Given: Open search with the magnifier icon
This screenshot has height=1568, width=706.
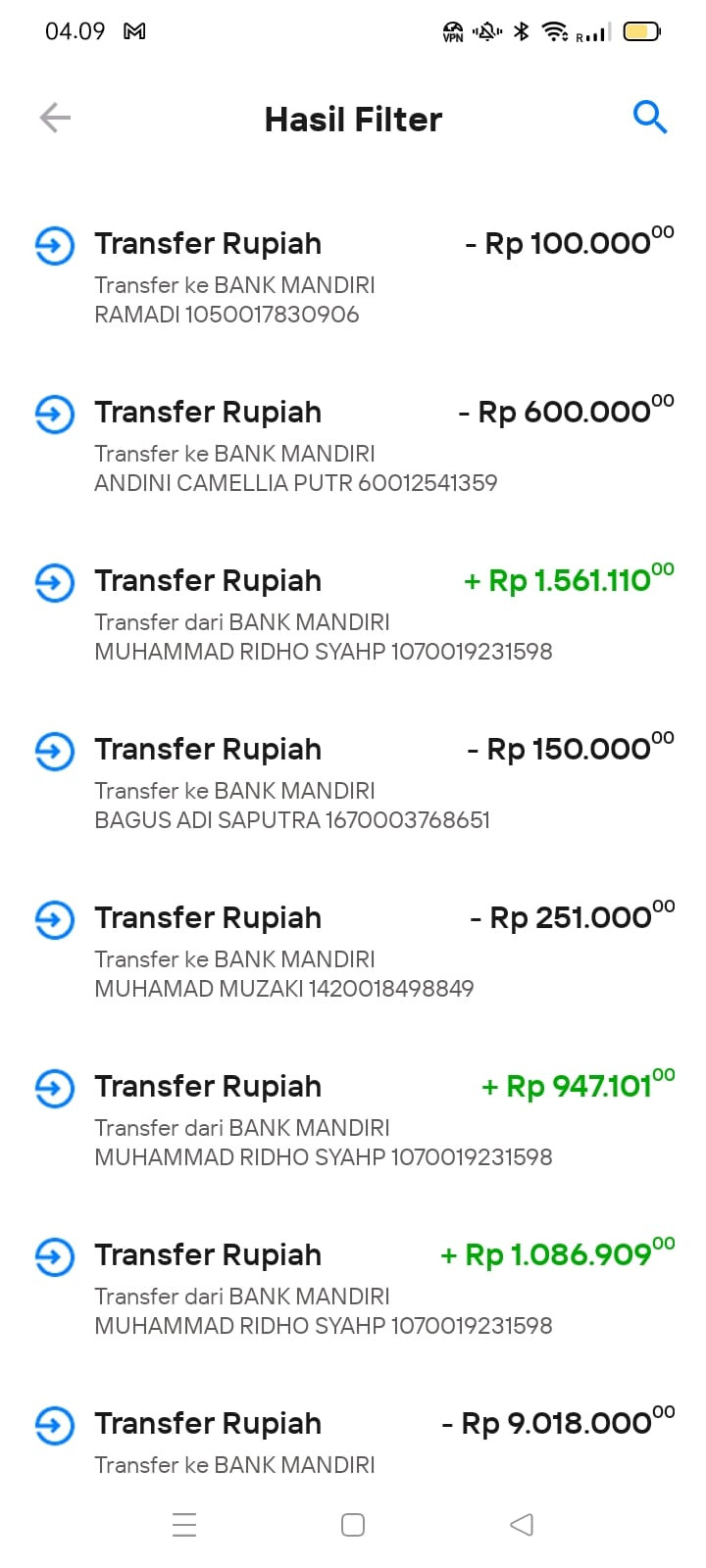Looking at the screenshot, I should (649, 118).
